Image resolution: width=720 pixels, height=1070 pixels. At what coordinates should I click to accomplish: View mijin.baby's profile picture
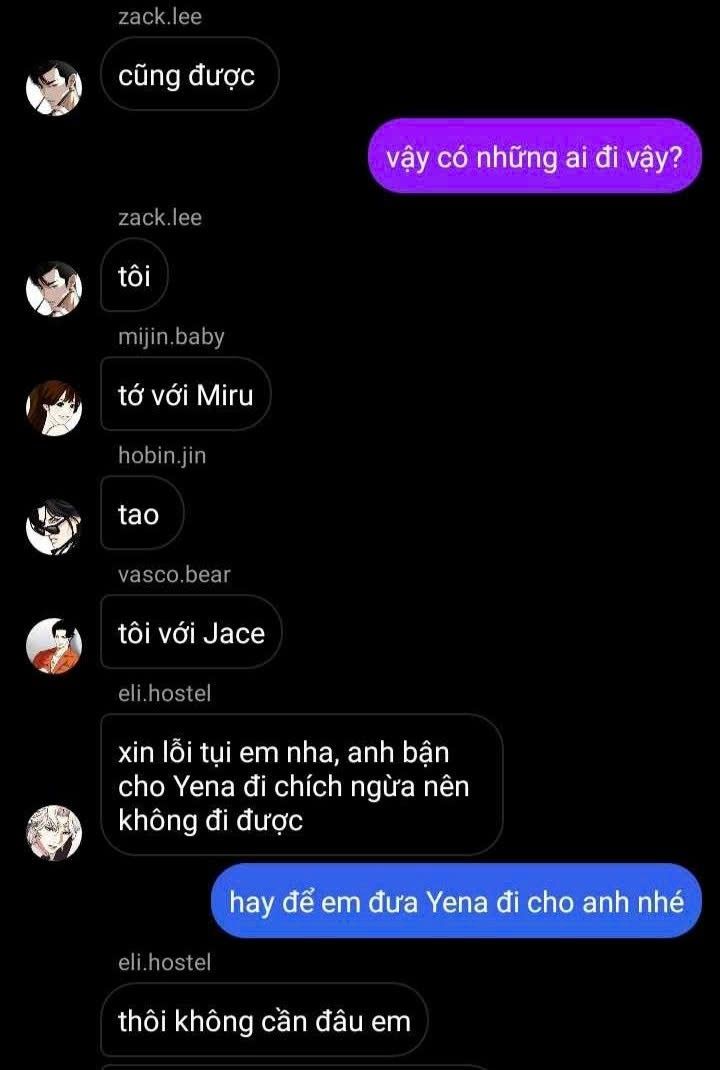point(53,407)
